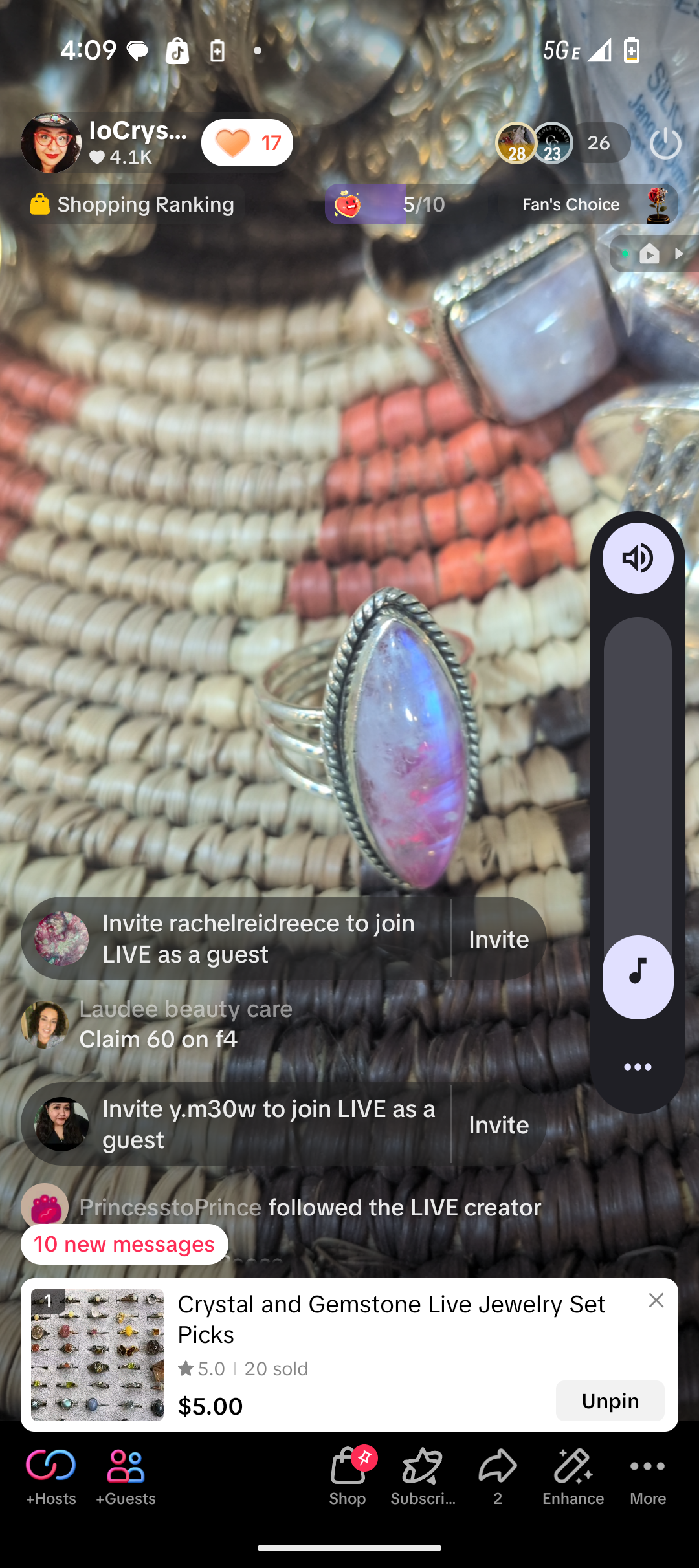
Task: Tap the media music note button
Action: [x=638, y=977]
